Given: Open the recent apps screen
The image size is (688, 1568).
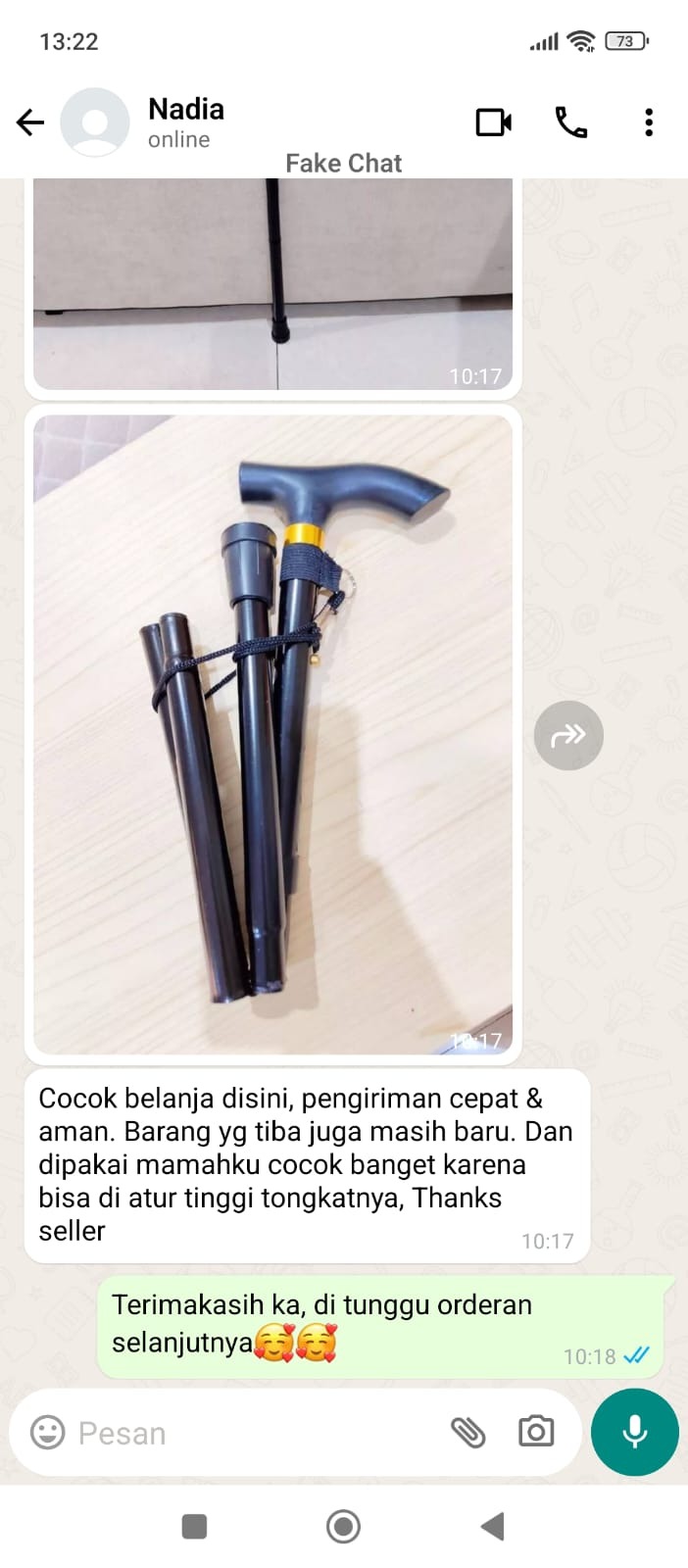Looking at the screenshot, I should 194,1526.
